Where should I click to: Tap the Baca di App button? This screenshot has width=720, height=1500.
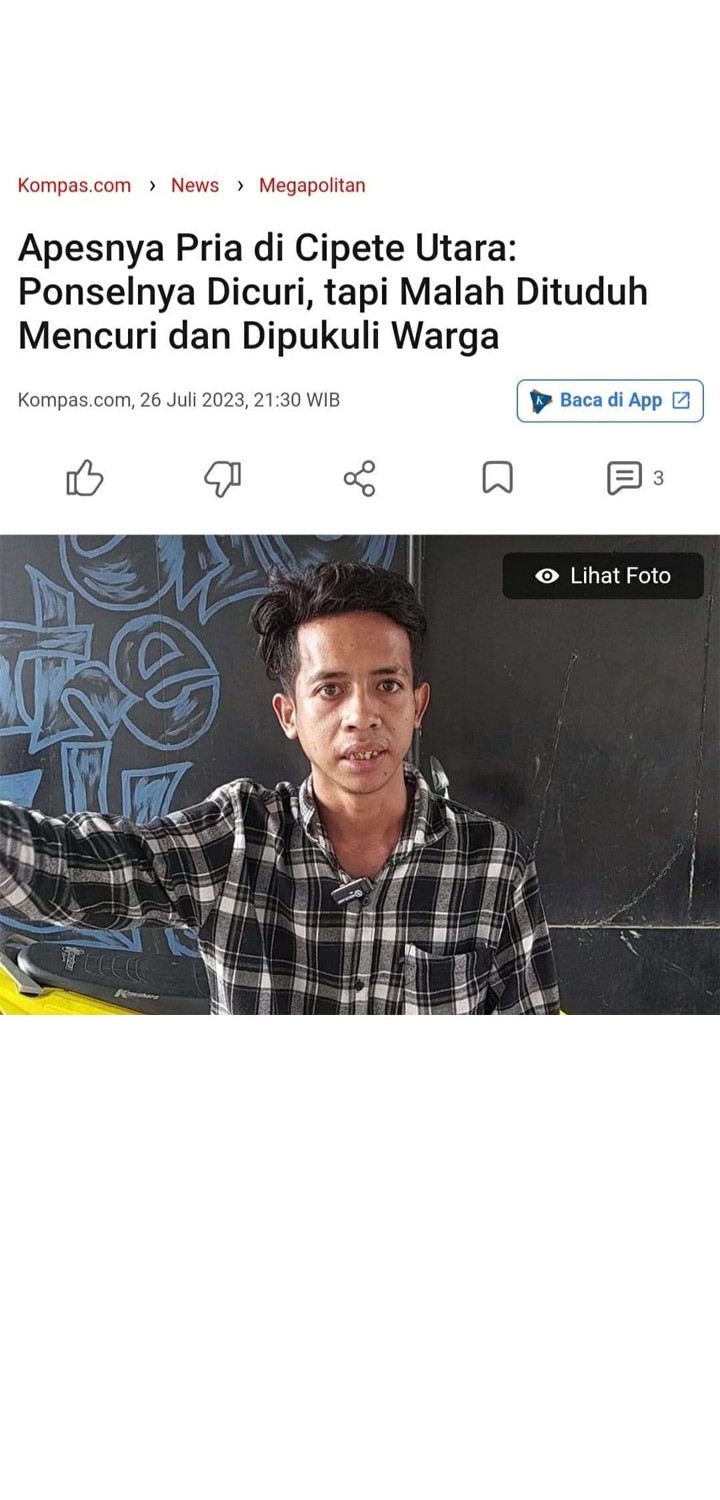coord(610,400)
